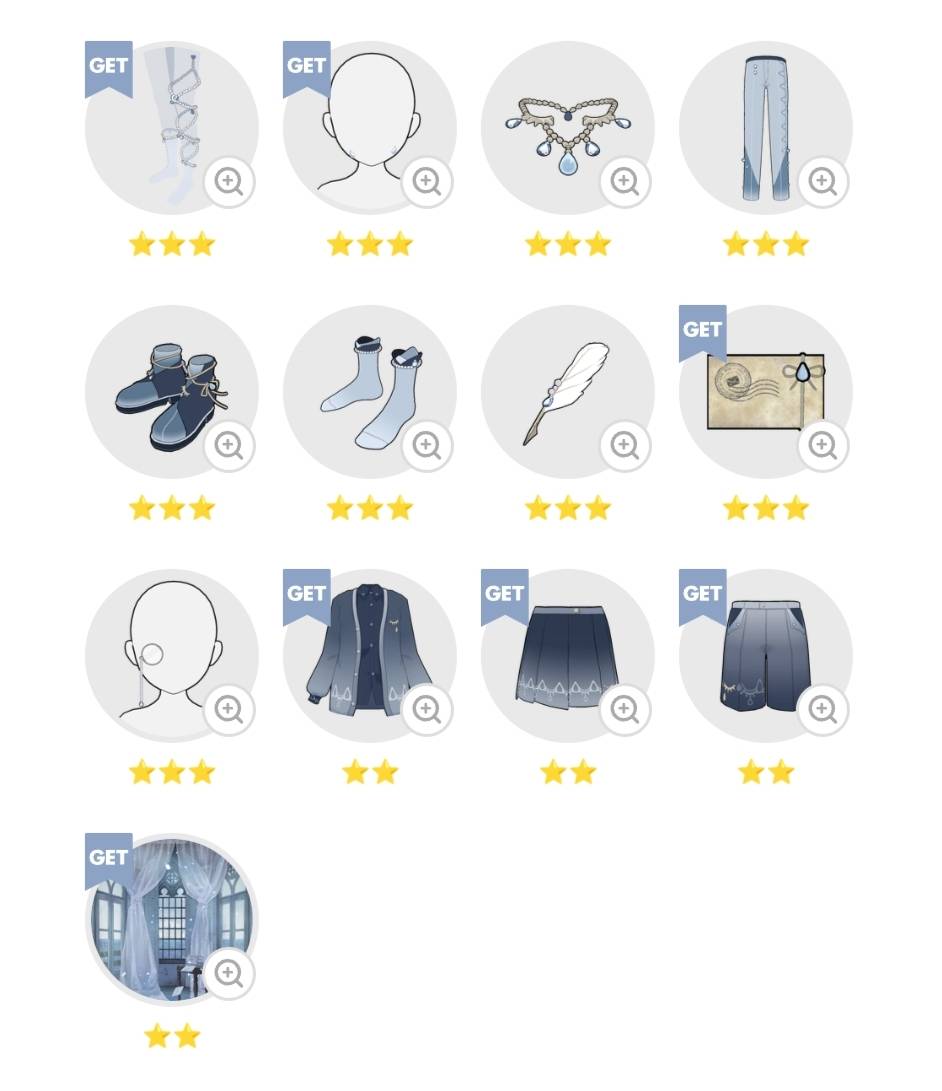Enlarge the navy cardigan jacket preview
The image size is (942, 1091).
(427, 709)
